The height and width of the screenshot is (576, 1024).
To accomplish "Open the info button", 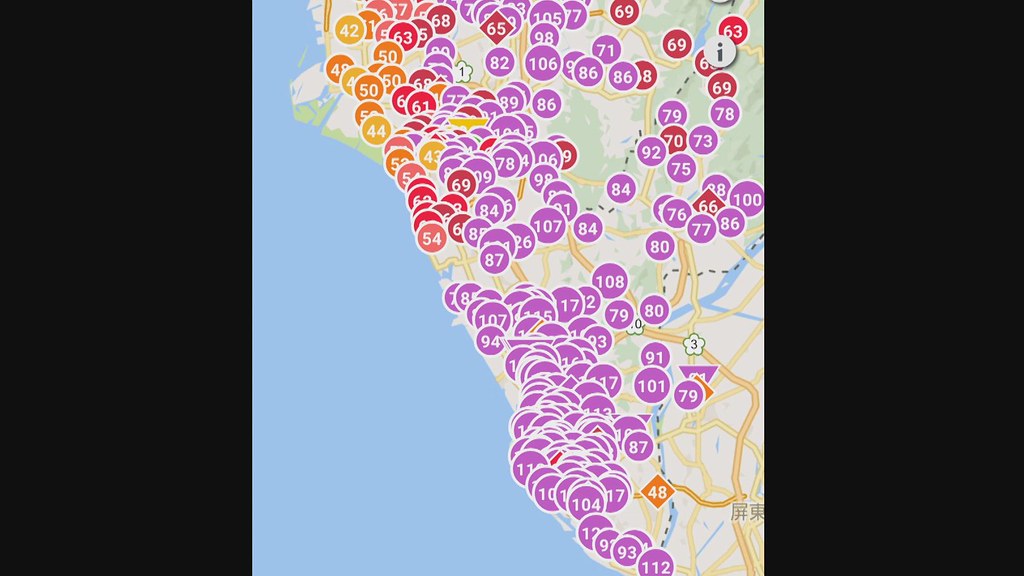I will coord(720,51).
